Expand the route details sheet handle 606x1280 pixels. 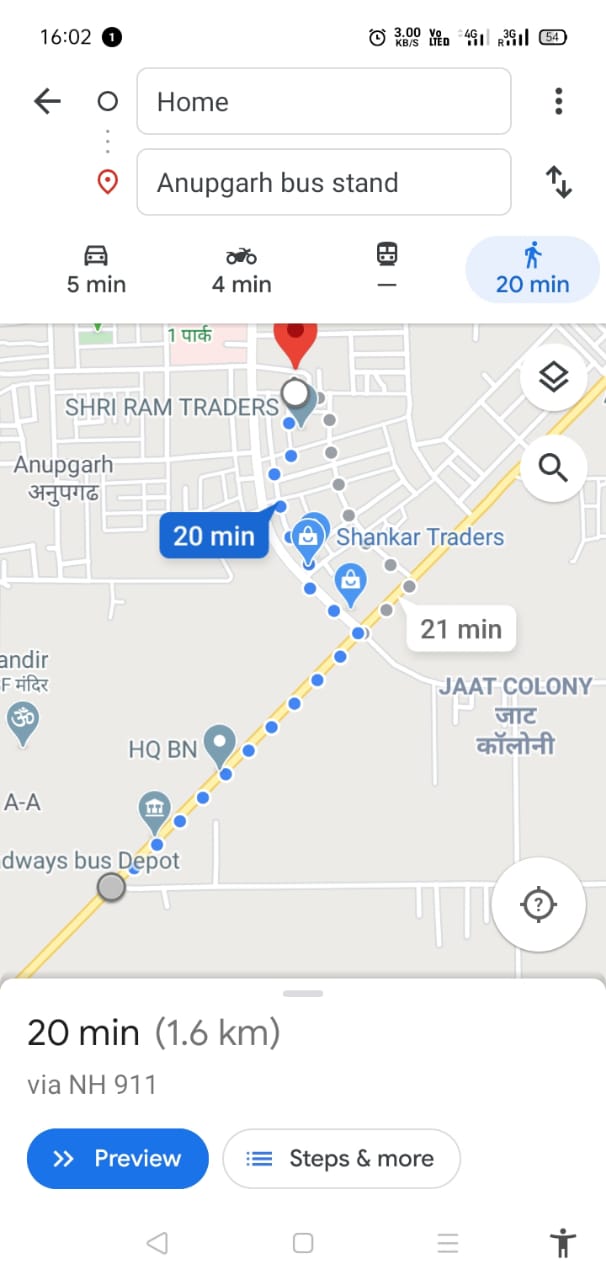(x=303, y=993)
